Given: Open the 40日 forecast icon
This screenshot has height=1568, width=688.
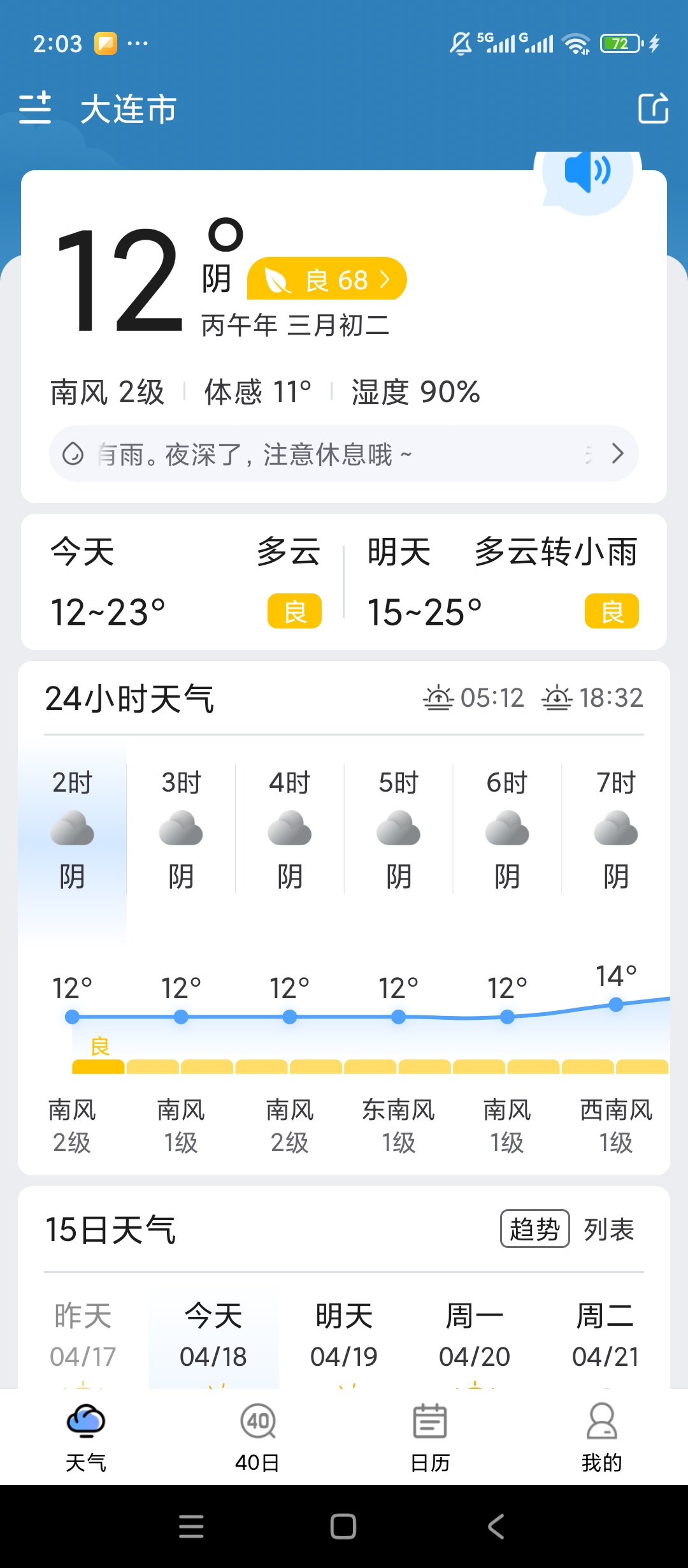Looking at the screenshot, I should pos(258,1421).
